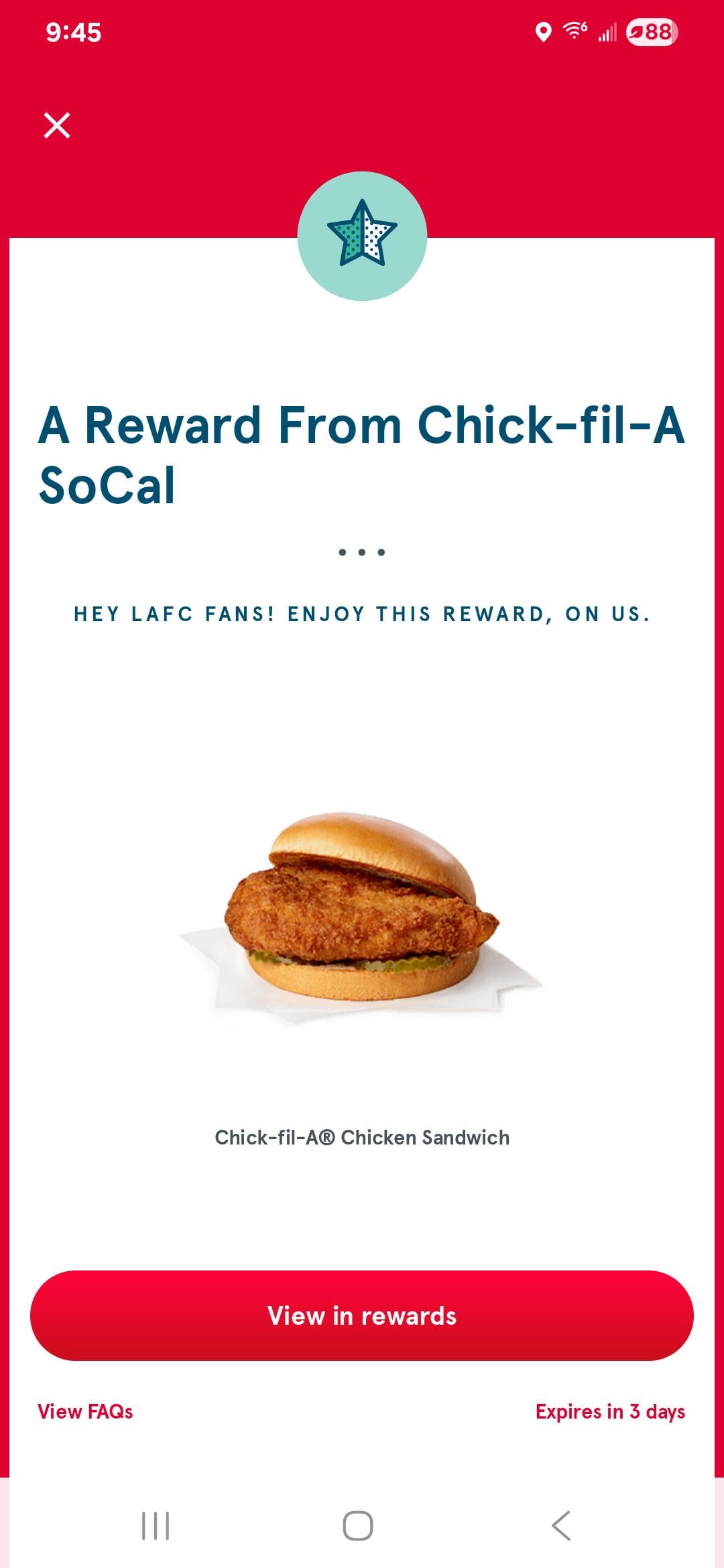Open the recent apps overview

156,1526
